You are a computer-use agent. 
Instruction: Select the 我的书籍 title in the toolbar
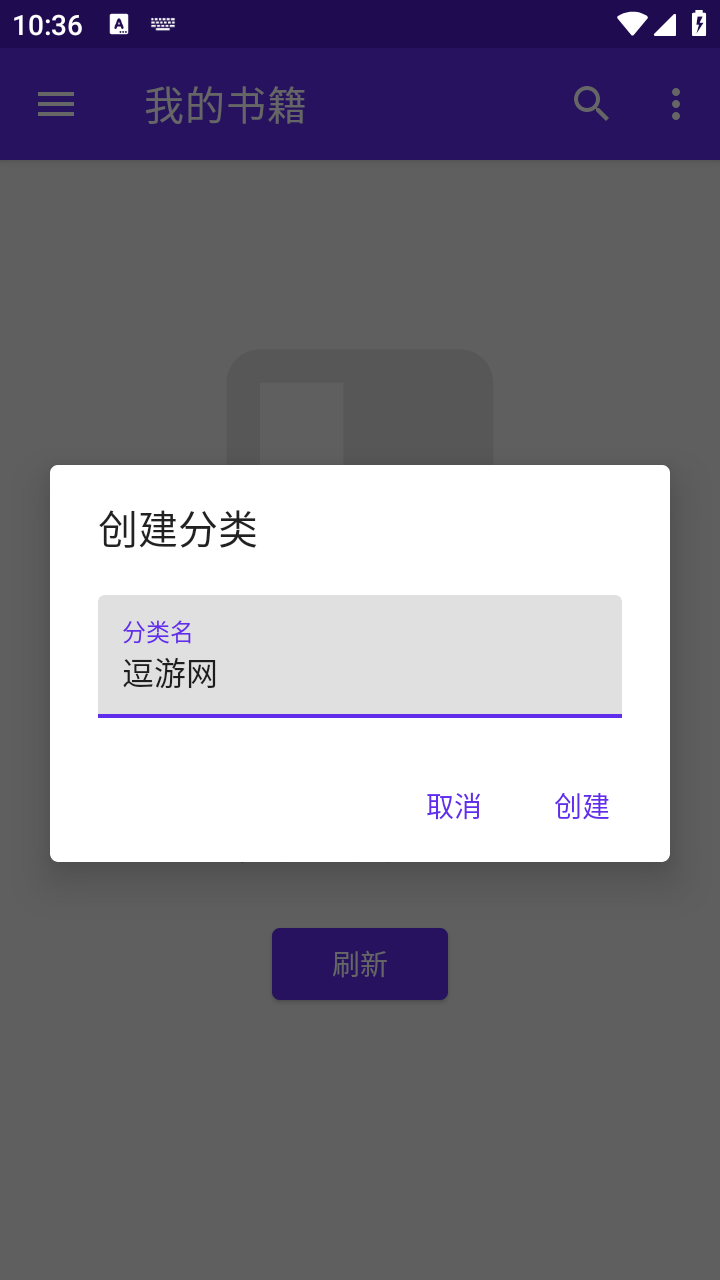pyautogui.click(x=224, y=104)
